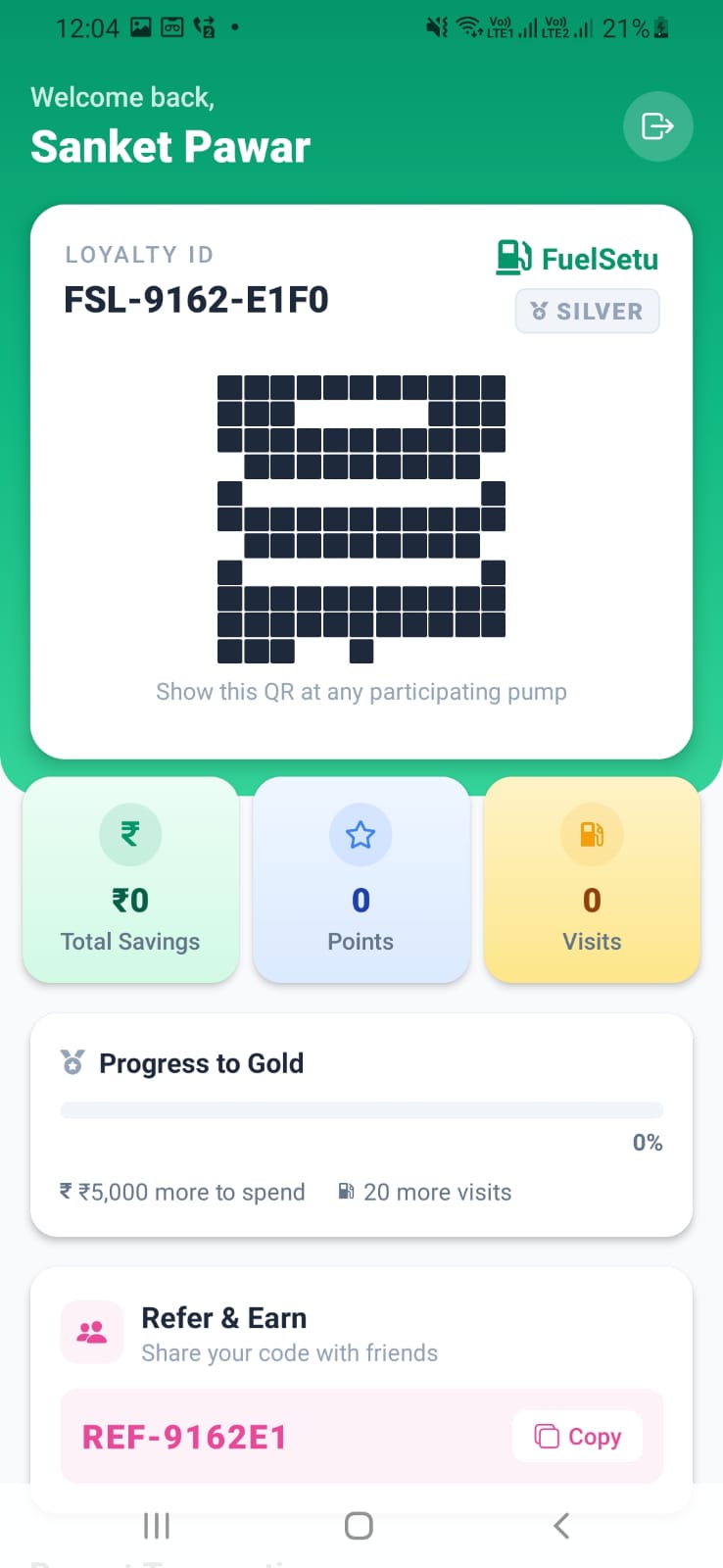Tap the Progress to Gold progress bar

coord(361,1109)
